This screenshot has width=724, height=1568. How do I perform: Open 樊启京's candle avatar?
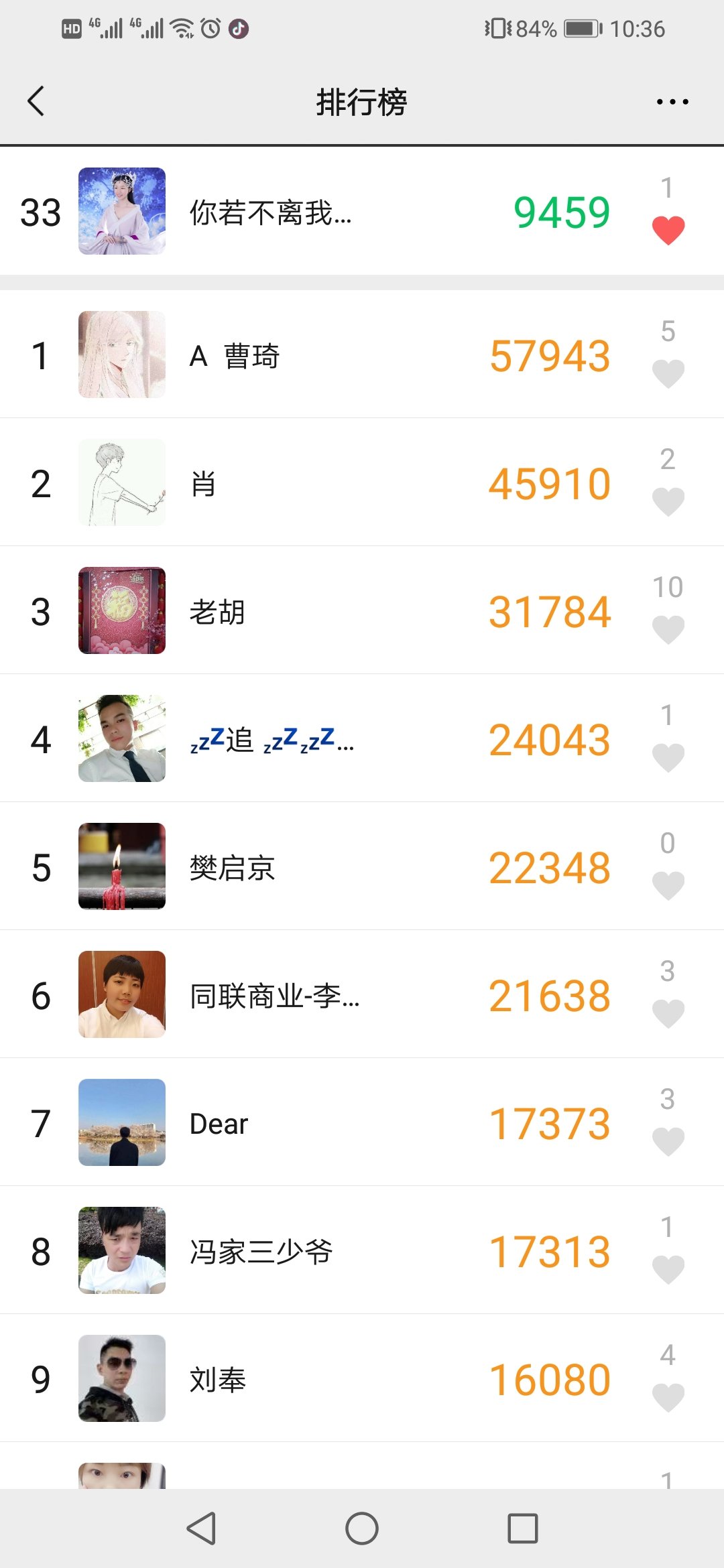pos(122,866)
